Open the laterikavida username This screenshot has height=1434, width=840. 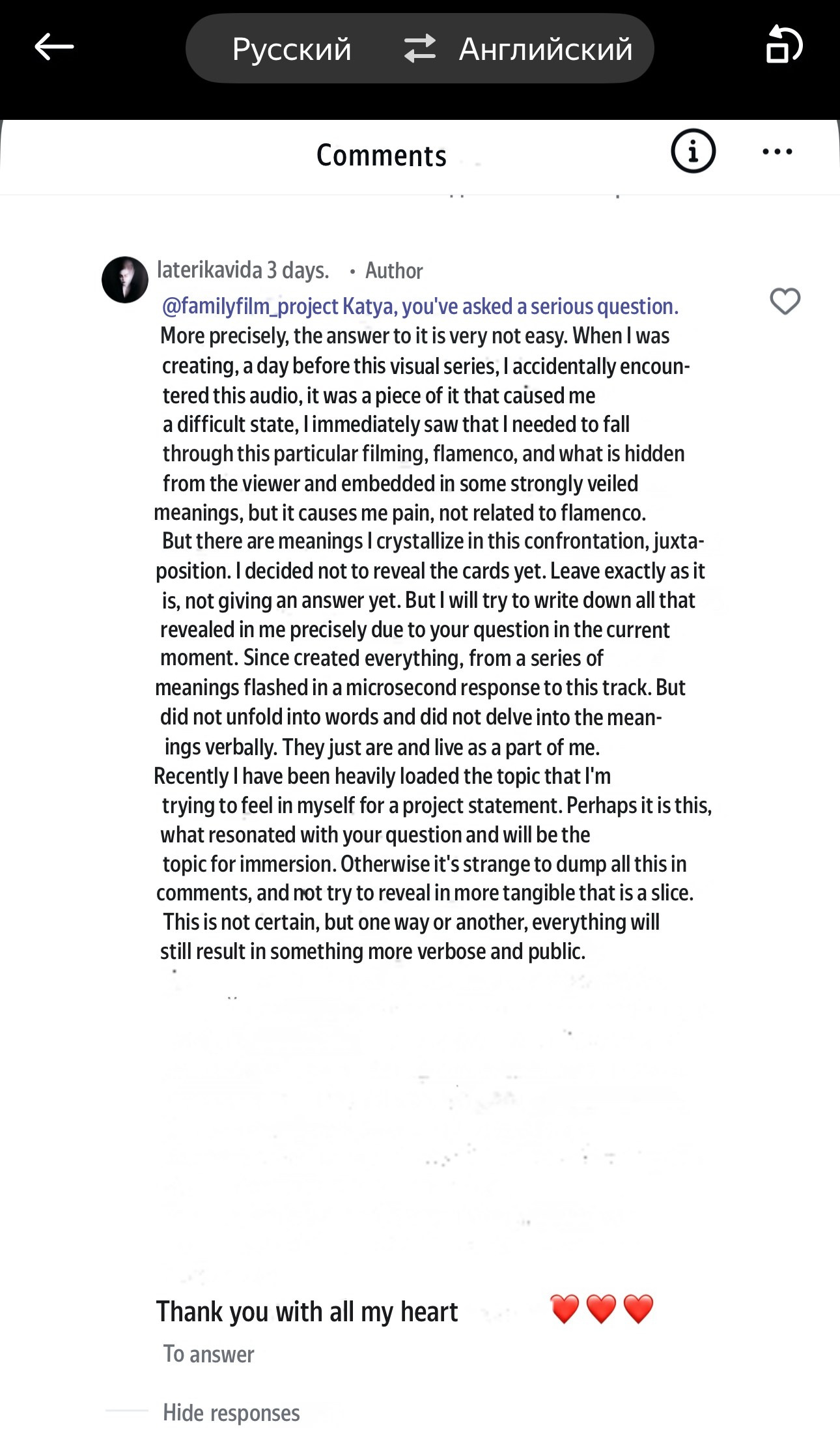(x=209, y=270)
